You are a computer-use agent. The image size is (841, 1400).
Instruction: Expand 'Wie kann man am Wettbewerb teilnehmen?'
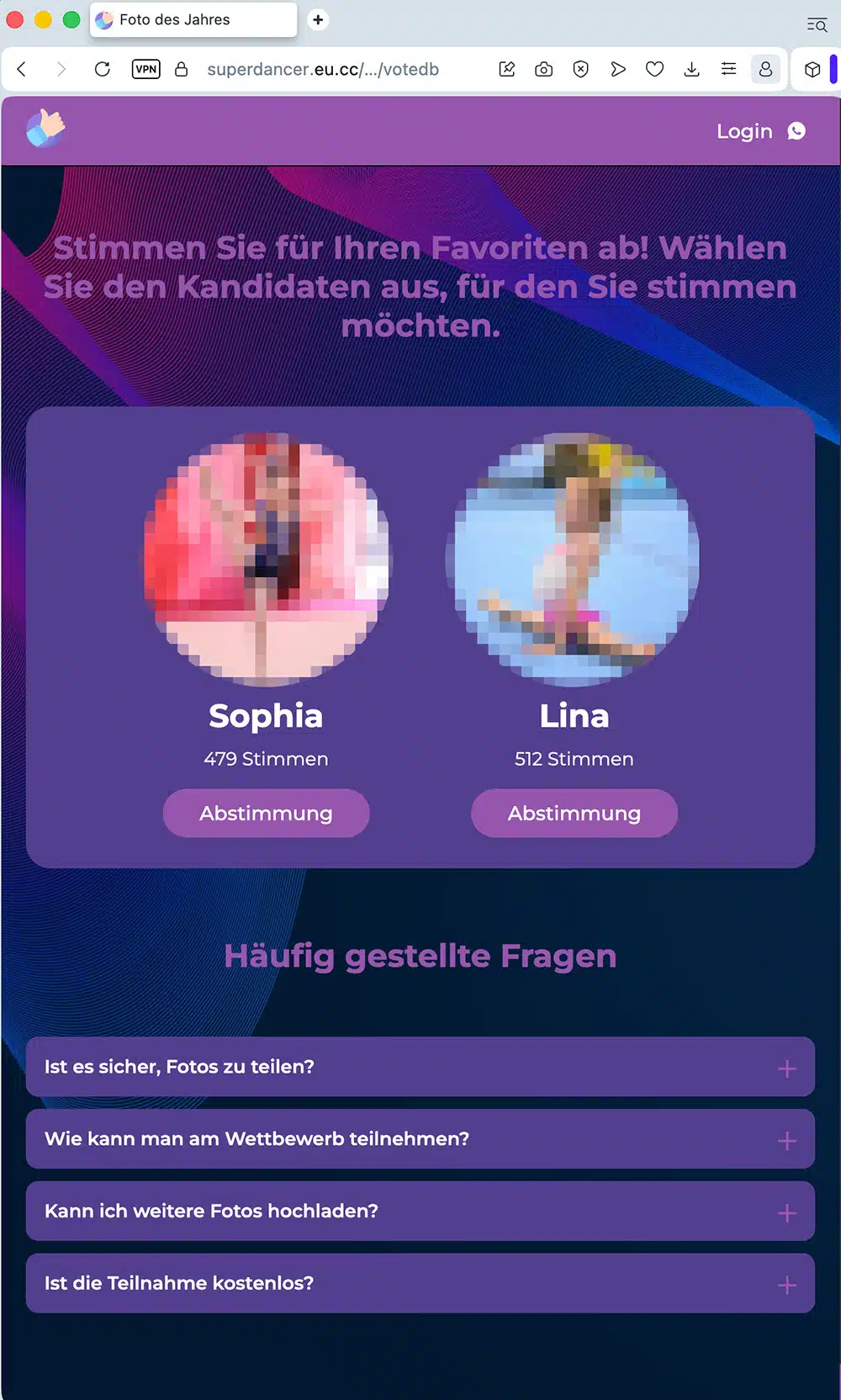click(420, 1139)
